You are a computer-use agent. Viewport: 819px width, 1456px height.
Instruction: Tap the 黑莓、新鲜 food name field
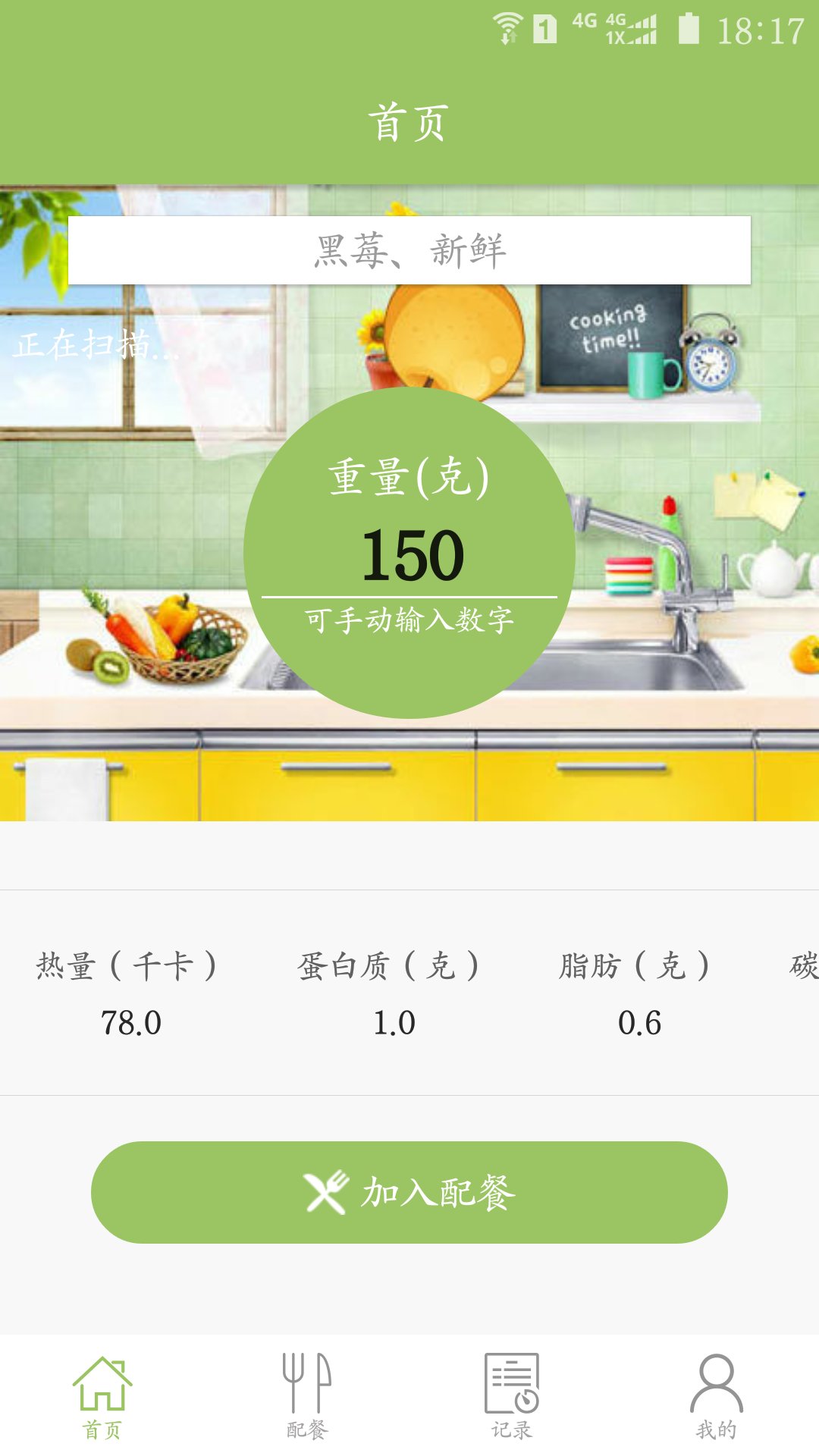(409, 251)
